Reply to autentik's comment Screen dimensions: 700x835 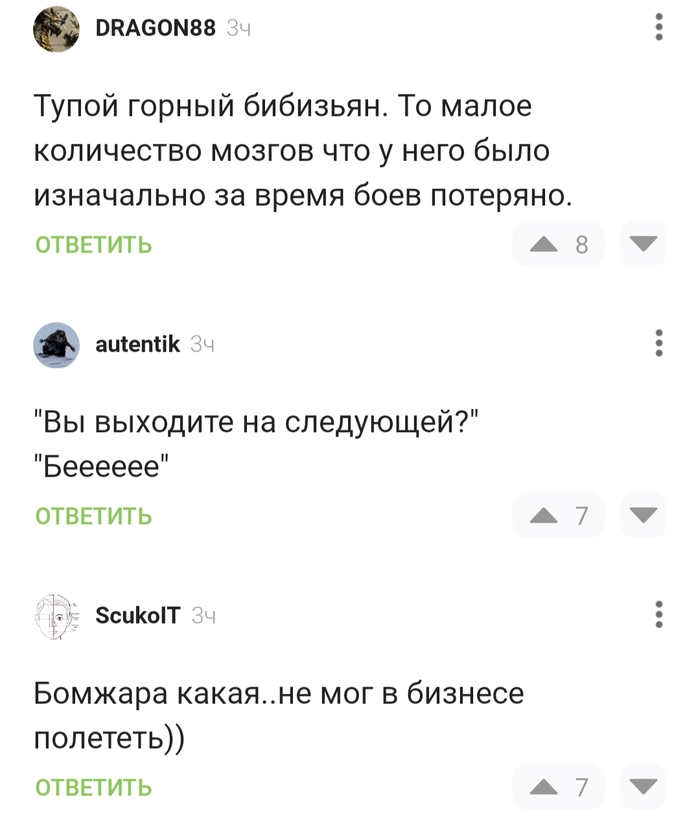pos(94,516)
